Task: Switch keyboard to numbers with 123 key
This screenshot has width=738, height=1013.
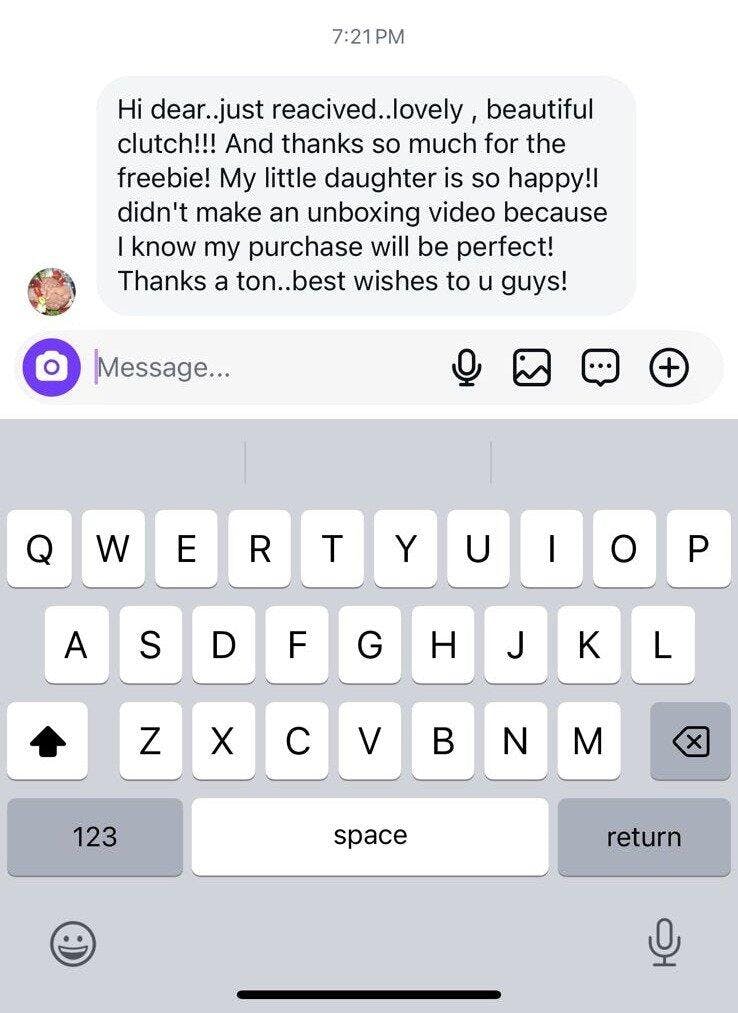Action: tap(95, 837)
